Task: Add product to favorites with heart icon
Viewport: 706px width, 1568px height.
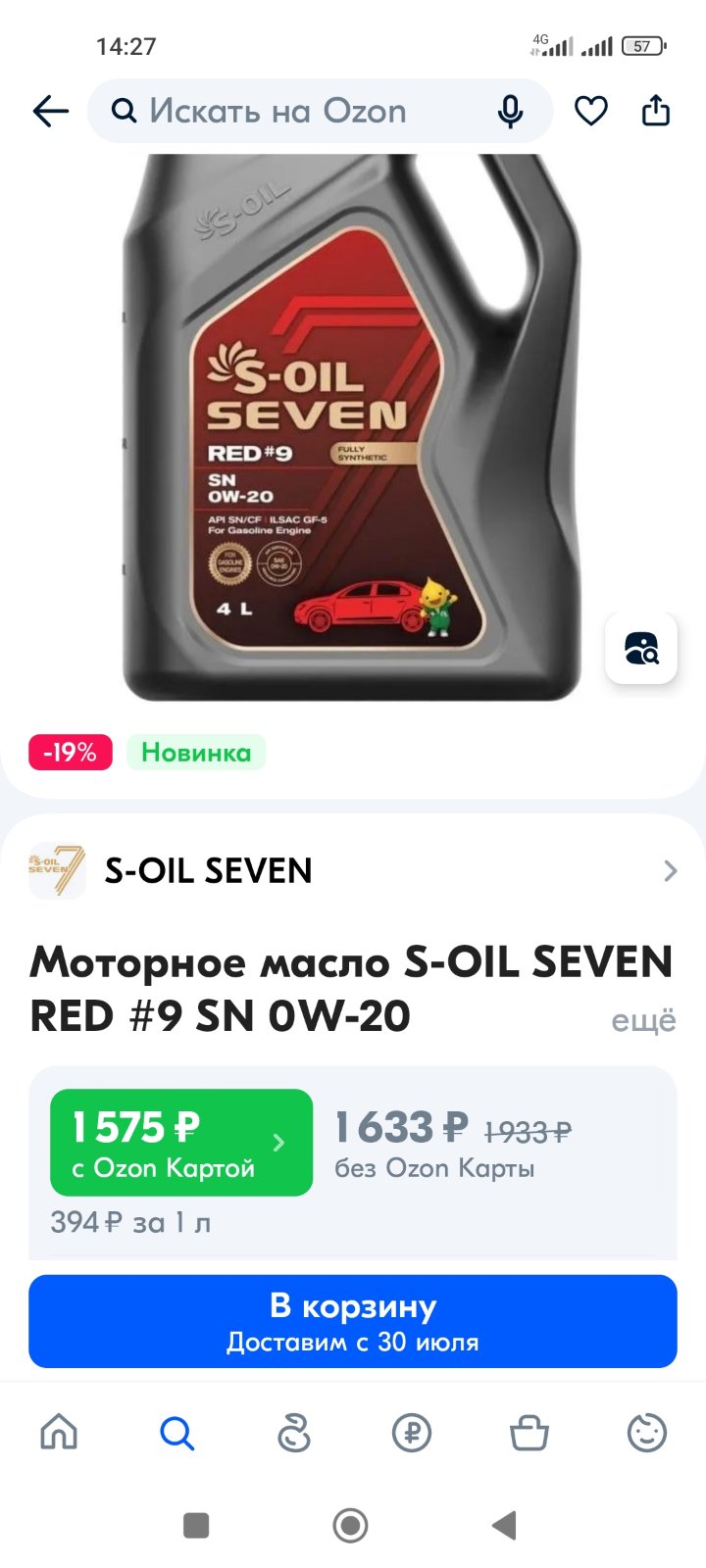Action: coord(590,111)
